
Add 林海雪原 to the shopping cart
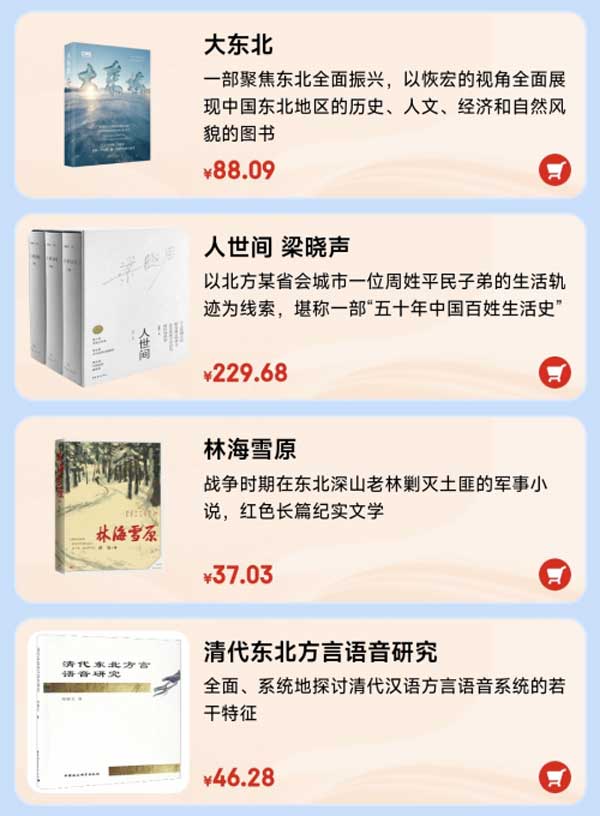pyautogui.click(x=554, y=574)
